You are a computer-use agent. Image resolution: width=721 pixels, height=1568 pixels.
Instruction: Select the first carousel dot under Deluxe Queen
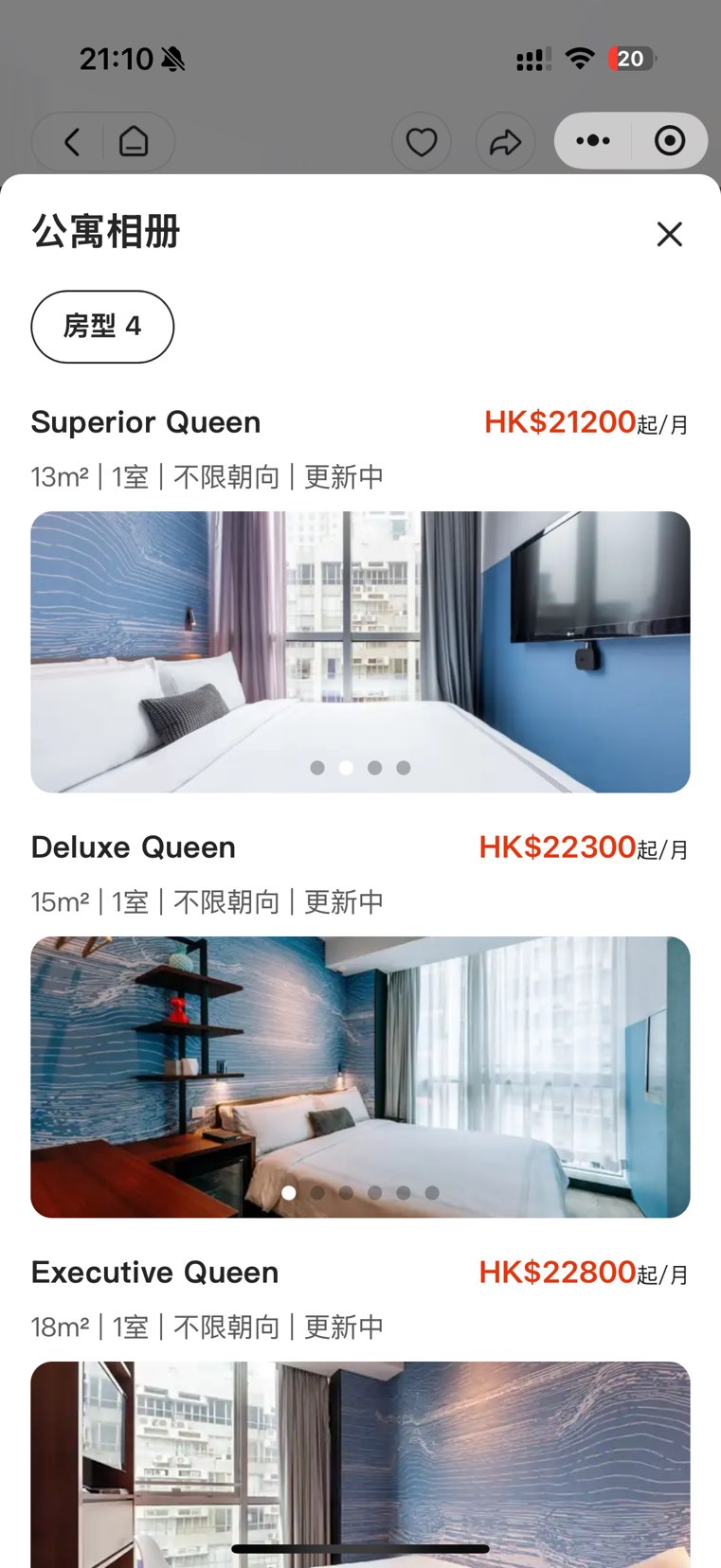point(288,1193)
